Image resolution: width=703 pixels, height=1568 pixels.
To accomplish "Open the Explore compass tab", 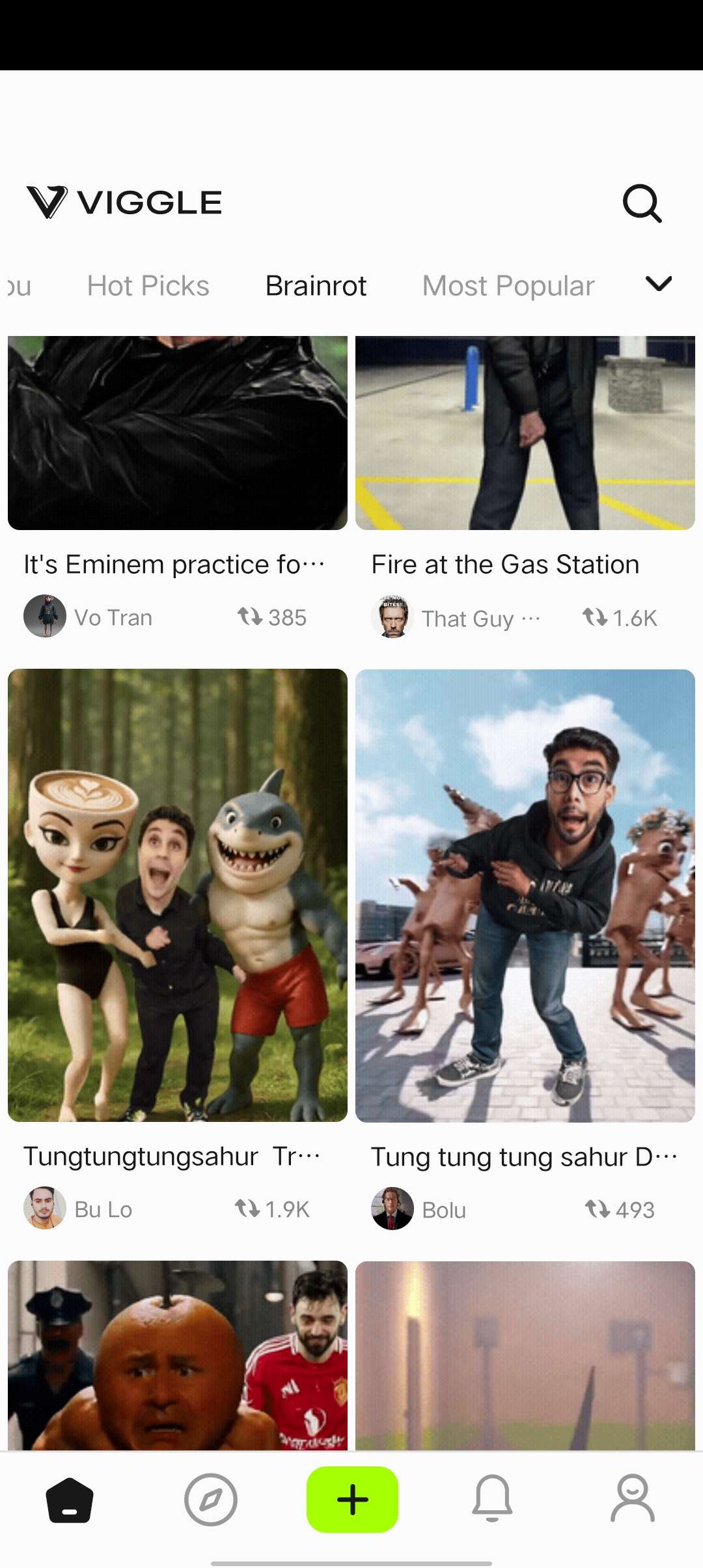I will 210,1500.
